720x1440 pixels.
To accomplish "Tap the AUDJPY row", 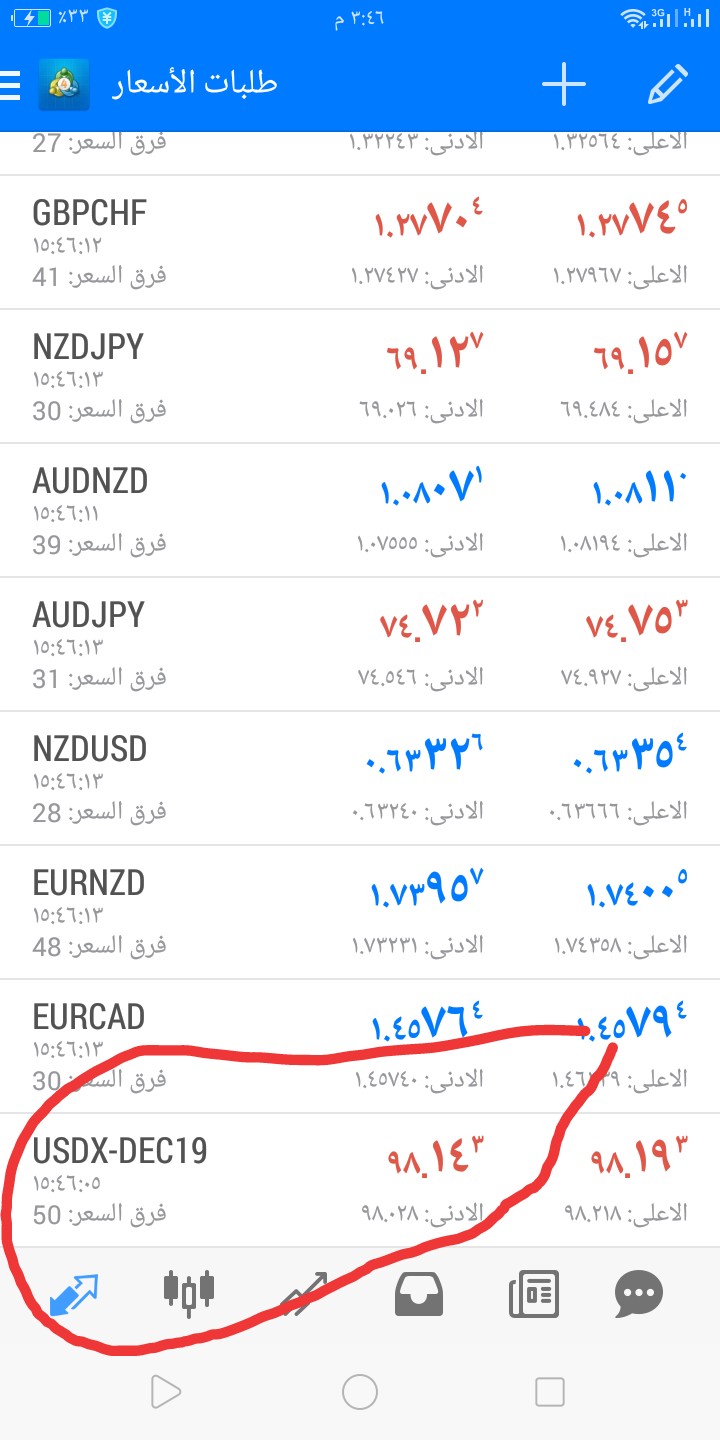I will tap(360, 644).
